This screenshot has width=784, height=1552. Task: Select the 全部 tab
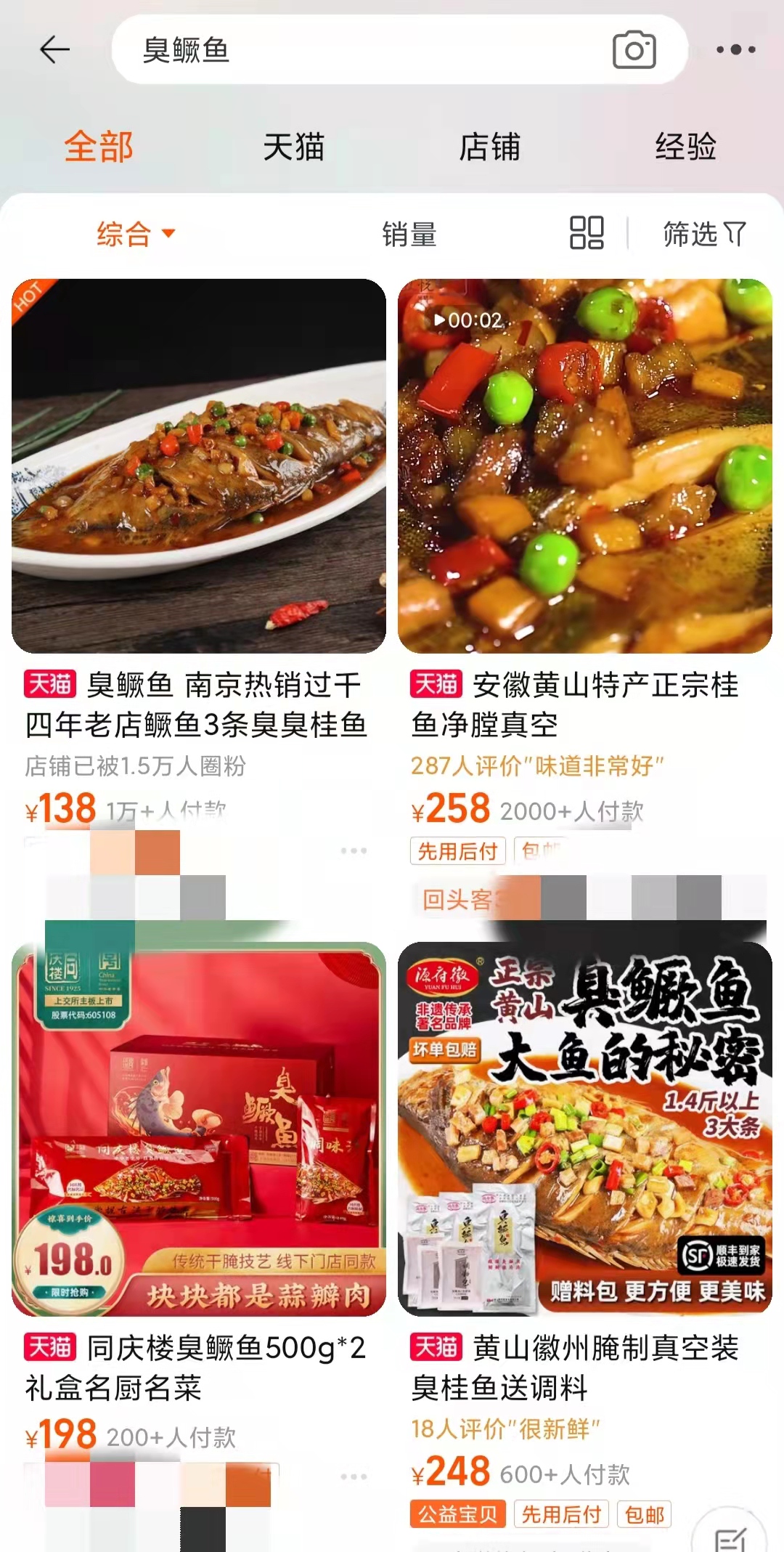pyautogui.click(x=99, y=147)
